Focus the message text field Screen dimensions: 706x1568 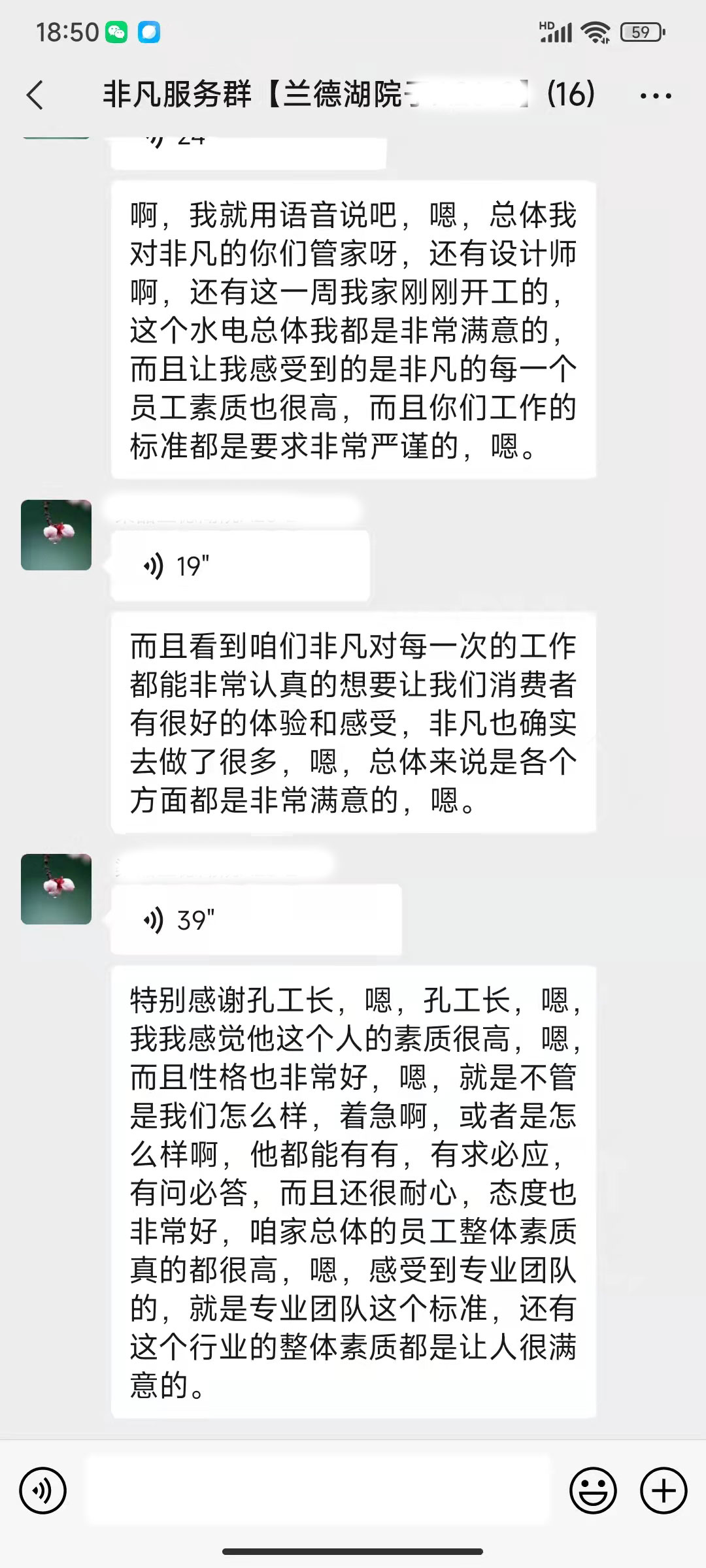point(318,1491)
